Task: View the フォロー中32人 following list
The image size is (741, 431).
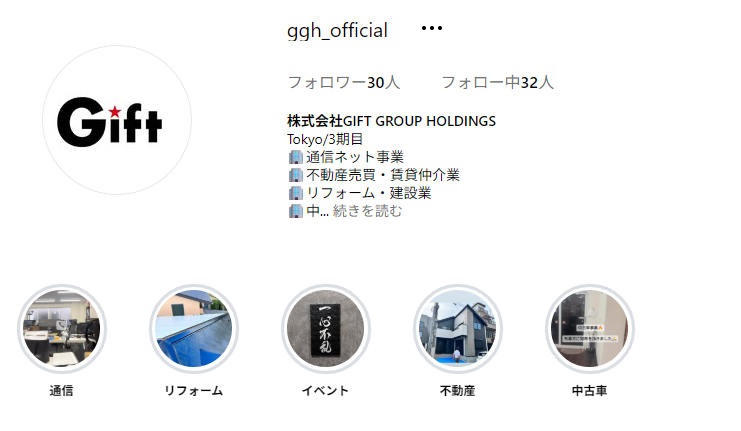Action: point(498,83)
